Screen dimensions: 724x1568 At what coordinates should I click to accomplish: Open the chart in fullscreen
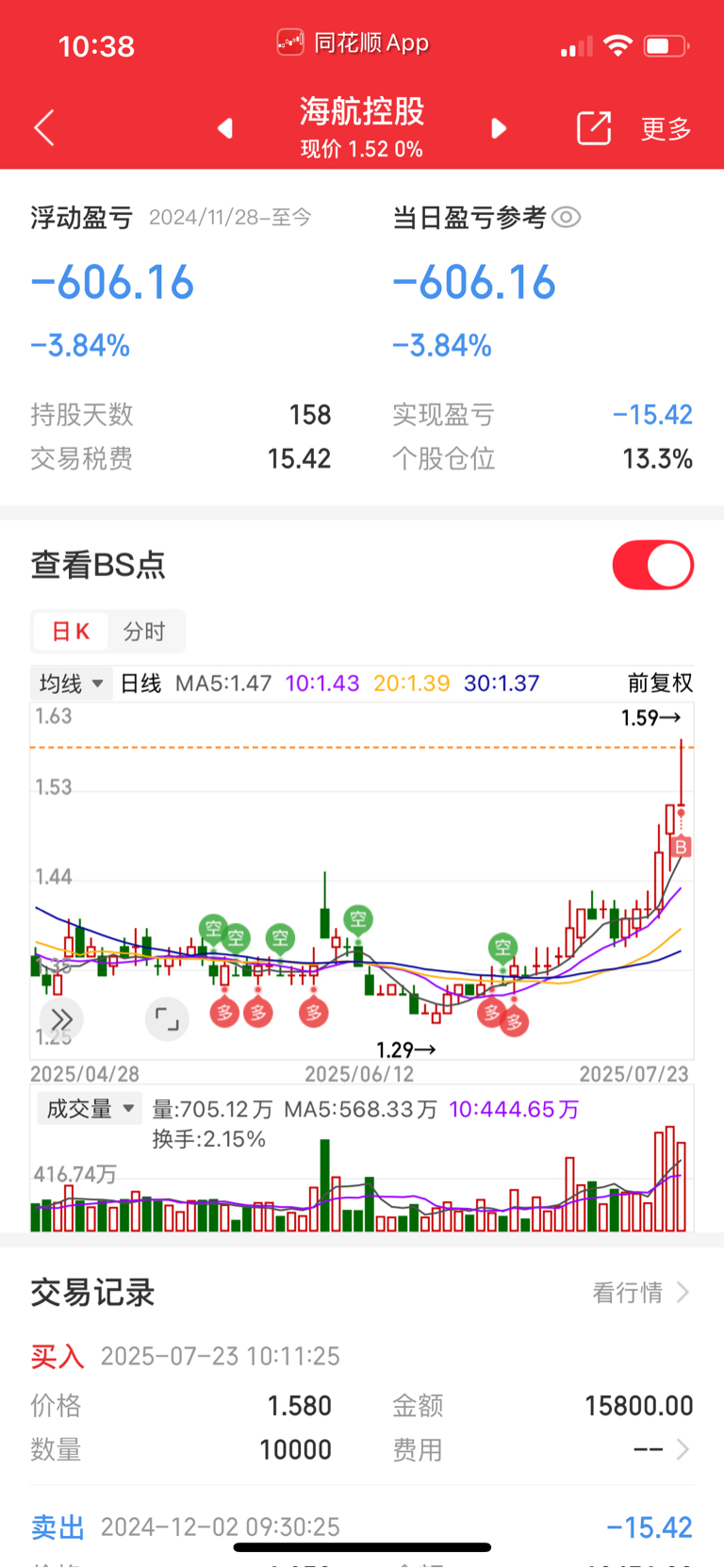point(167,1019)
